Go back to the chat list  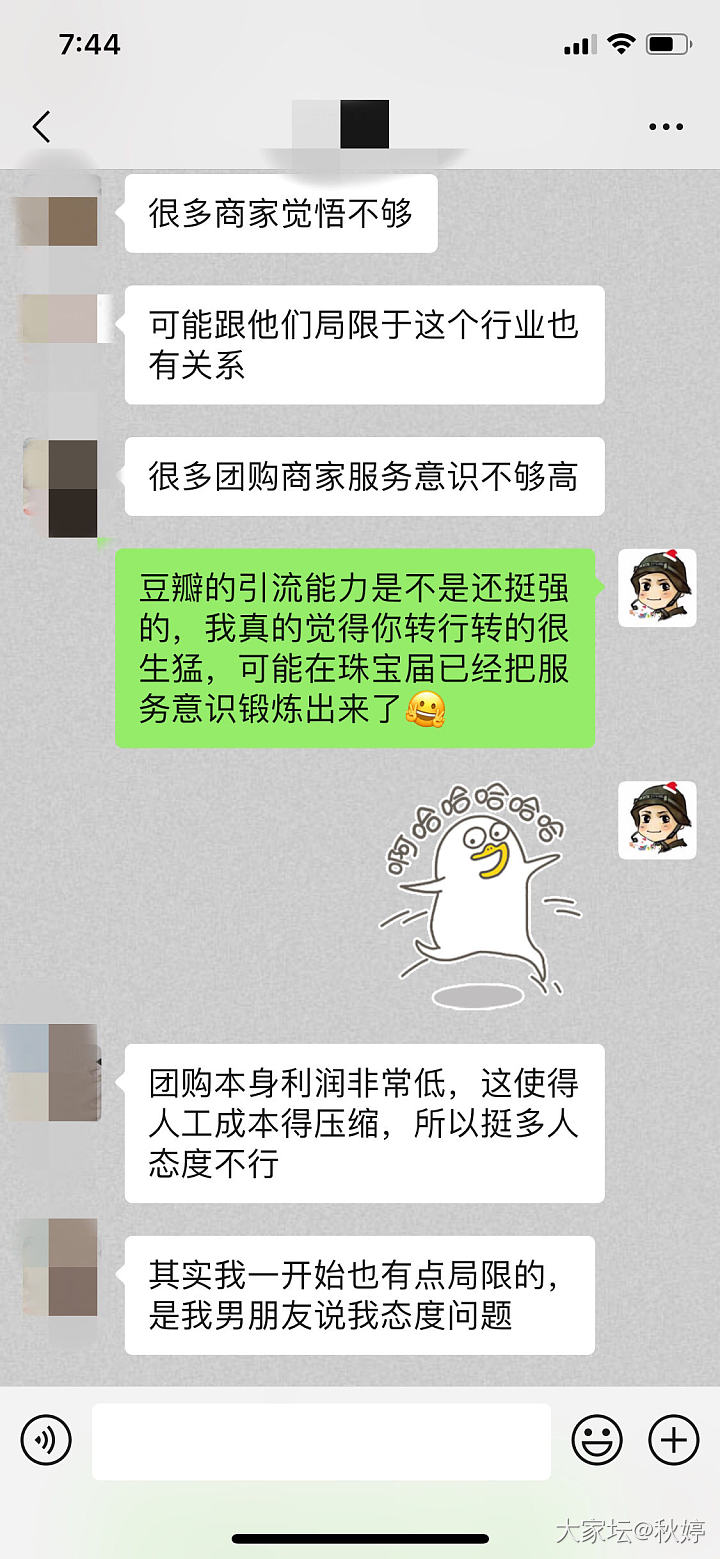point(41,127)
